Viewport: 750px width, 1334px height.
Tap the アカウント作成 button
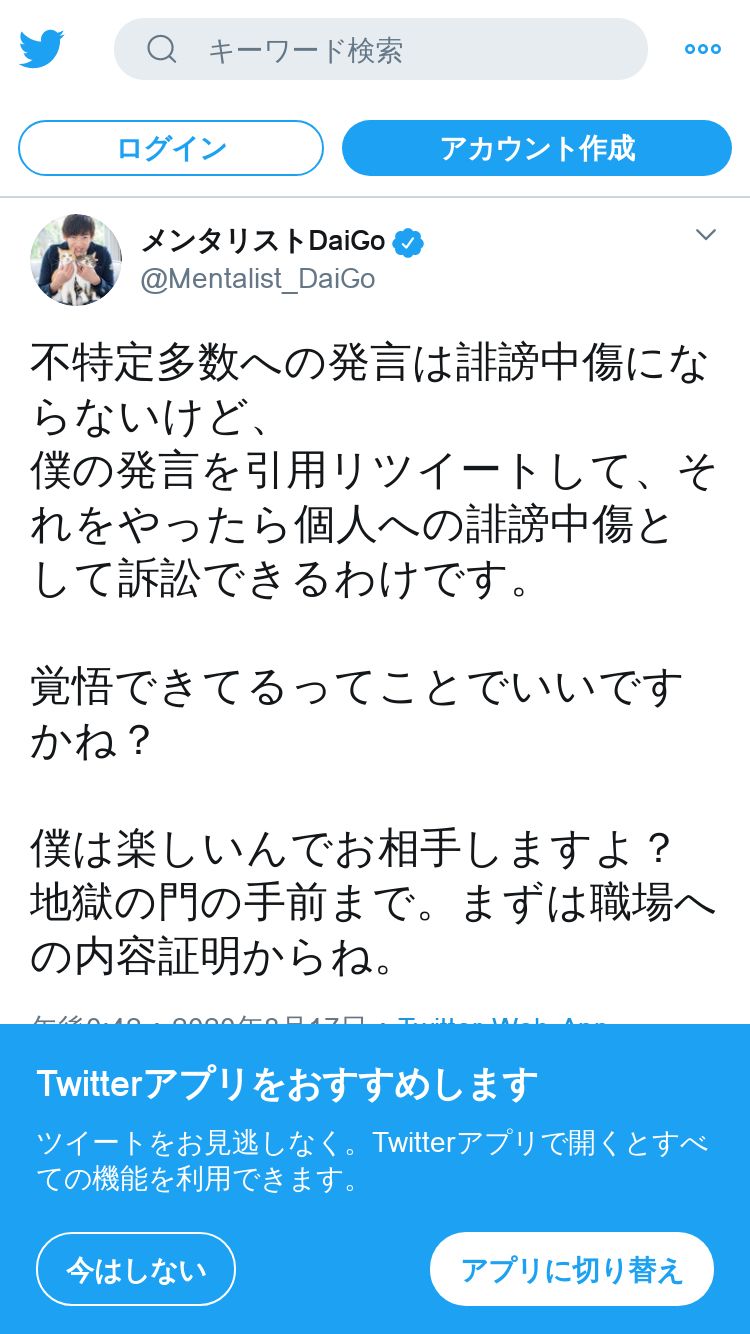click(x=537, y=148)
